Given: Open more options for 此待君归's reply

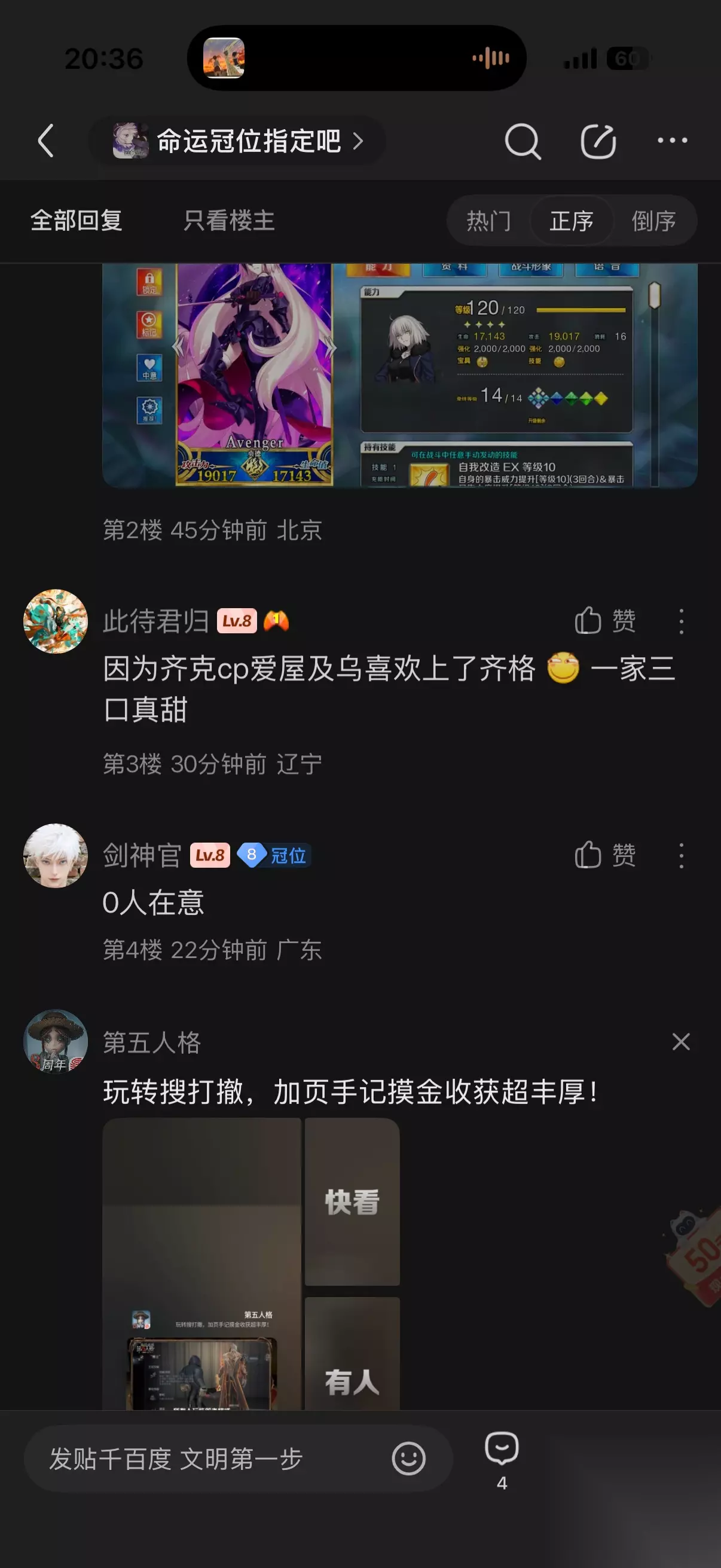Looking at the screenshot, I should pos(682,621).
